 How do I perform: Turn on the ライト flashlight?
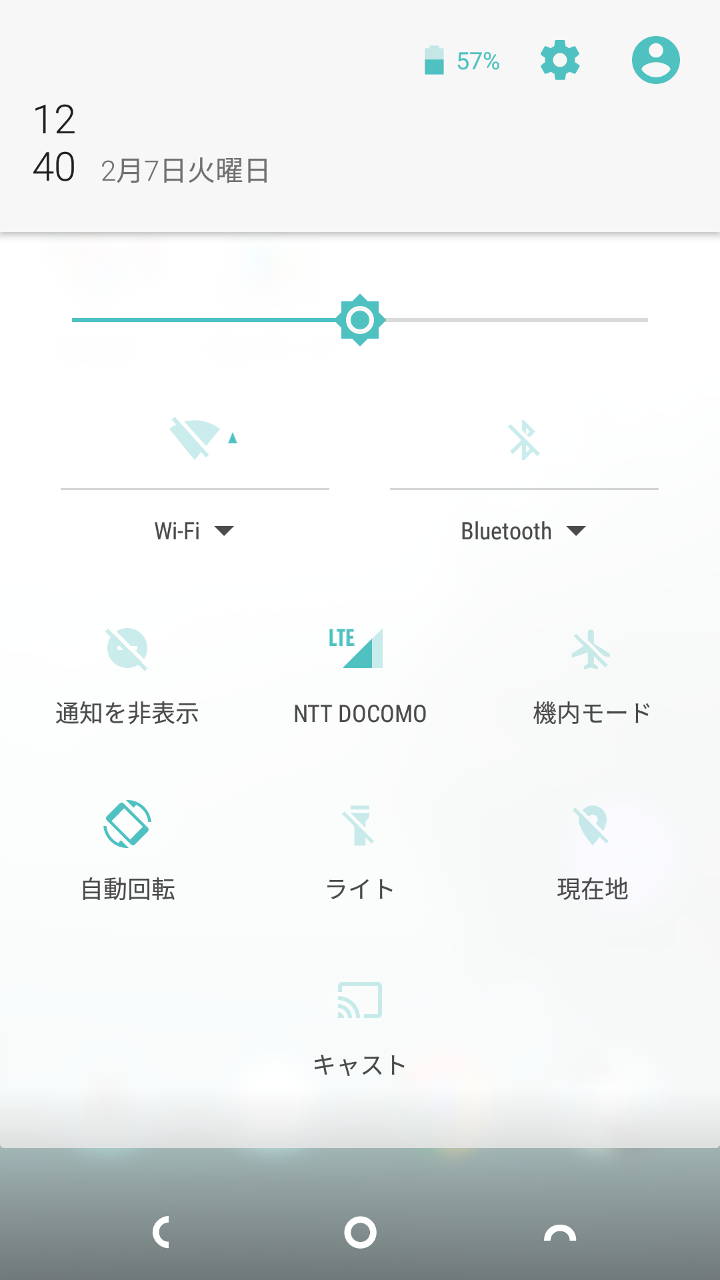click(x=360, y=825)
